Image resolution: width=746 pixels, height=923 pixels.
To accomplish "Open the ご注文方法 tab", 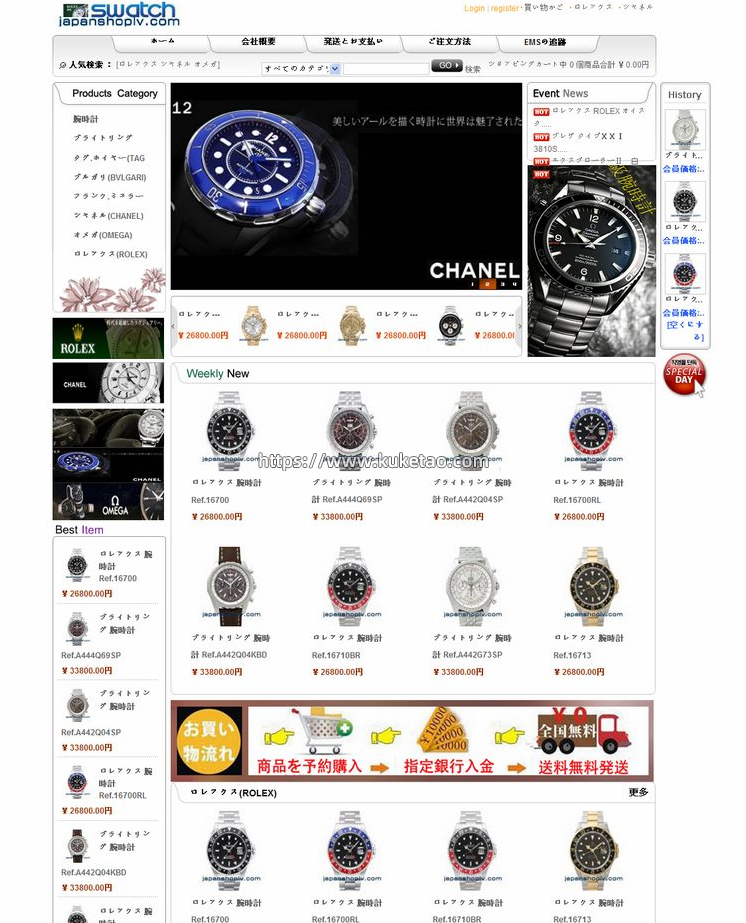I will [x=449, y=42].
